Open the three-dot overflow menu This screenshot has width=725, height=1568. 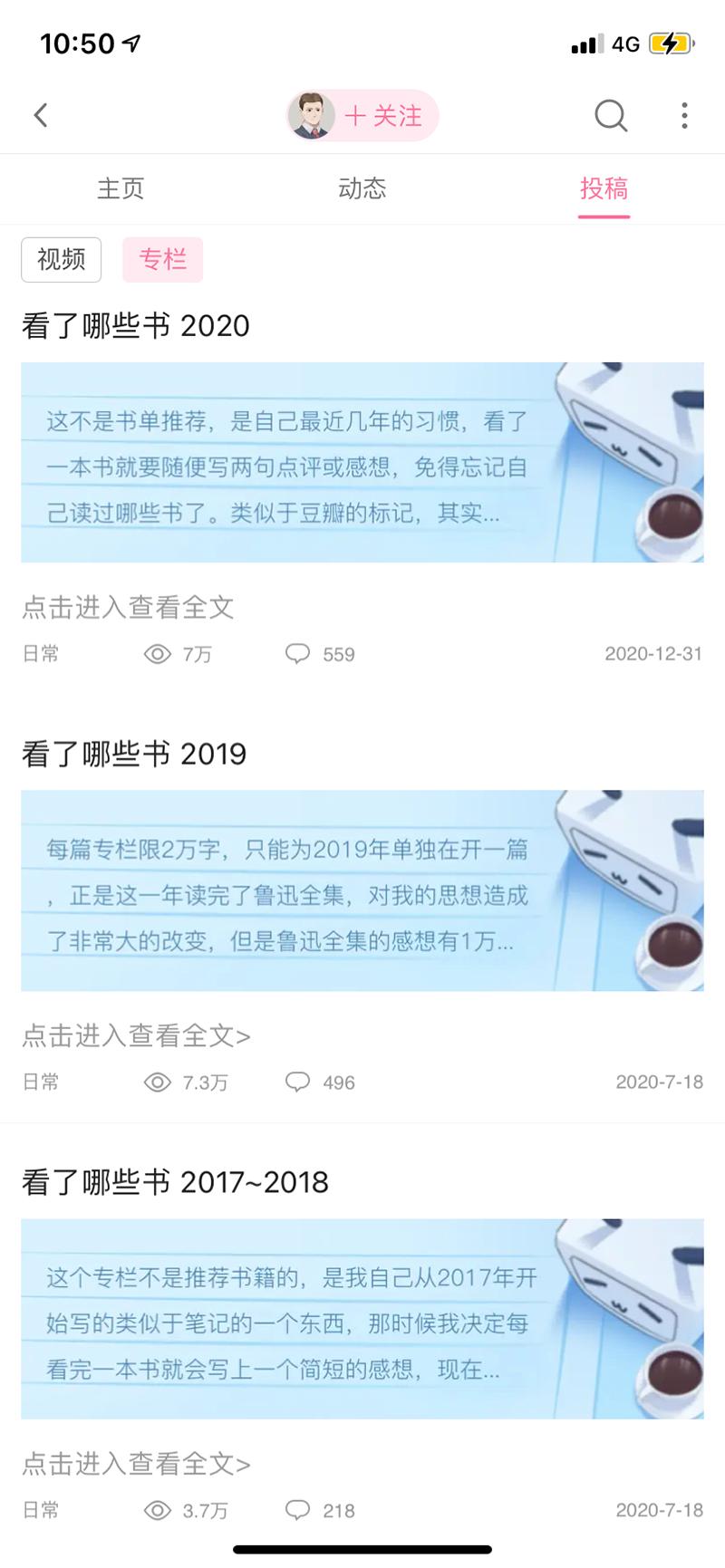pyautogui.click(x=684, y=116)
